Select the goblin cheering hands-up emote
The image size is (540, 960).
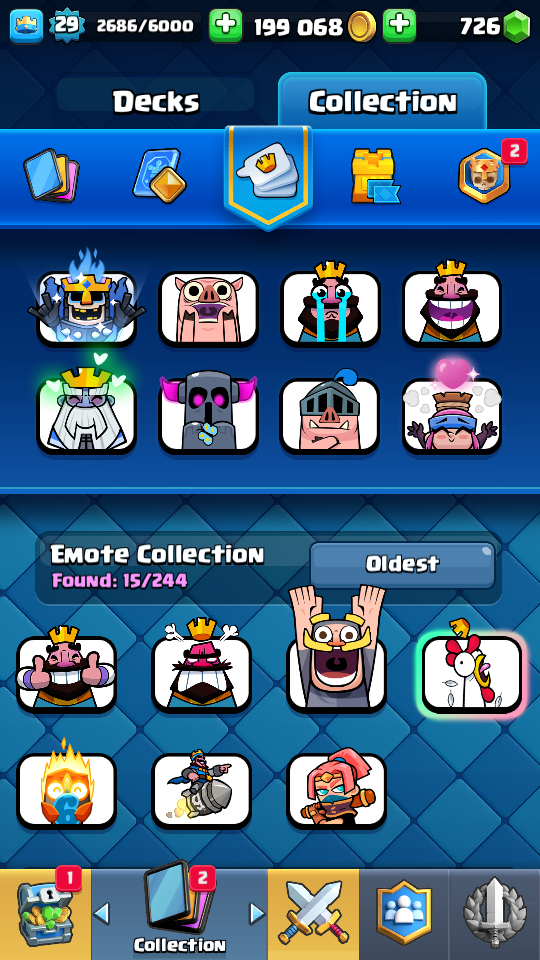coord(337,650)
